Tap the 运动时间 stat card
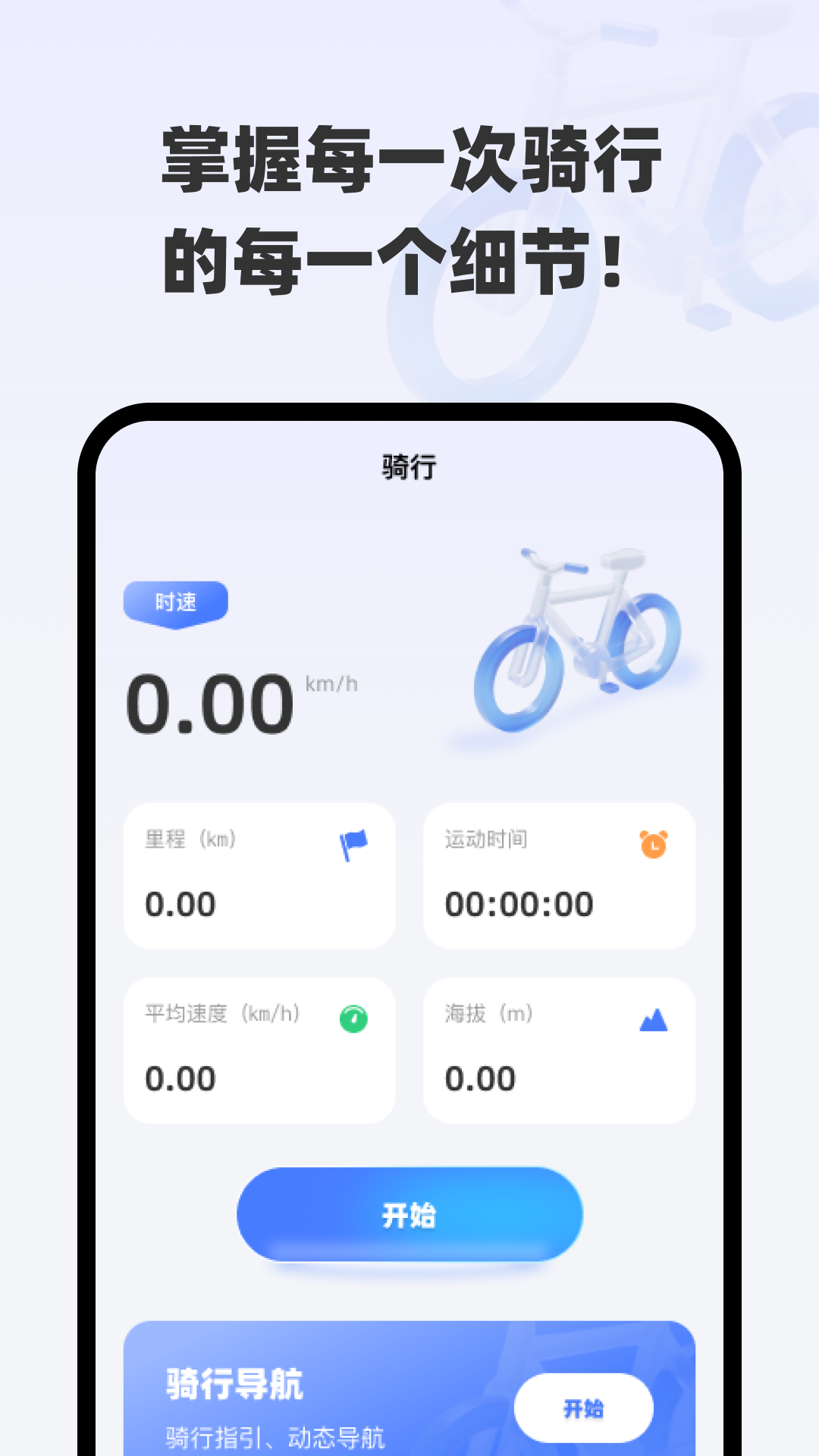This screenshot has height=1456, width=819. tap(559, 876)
